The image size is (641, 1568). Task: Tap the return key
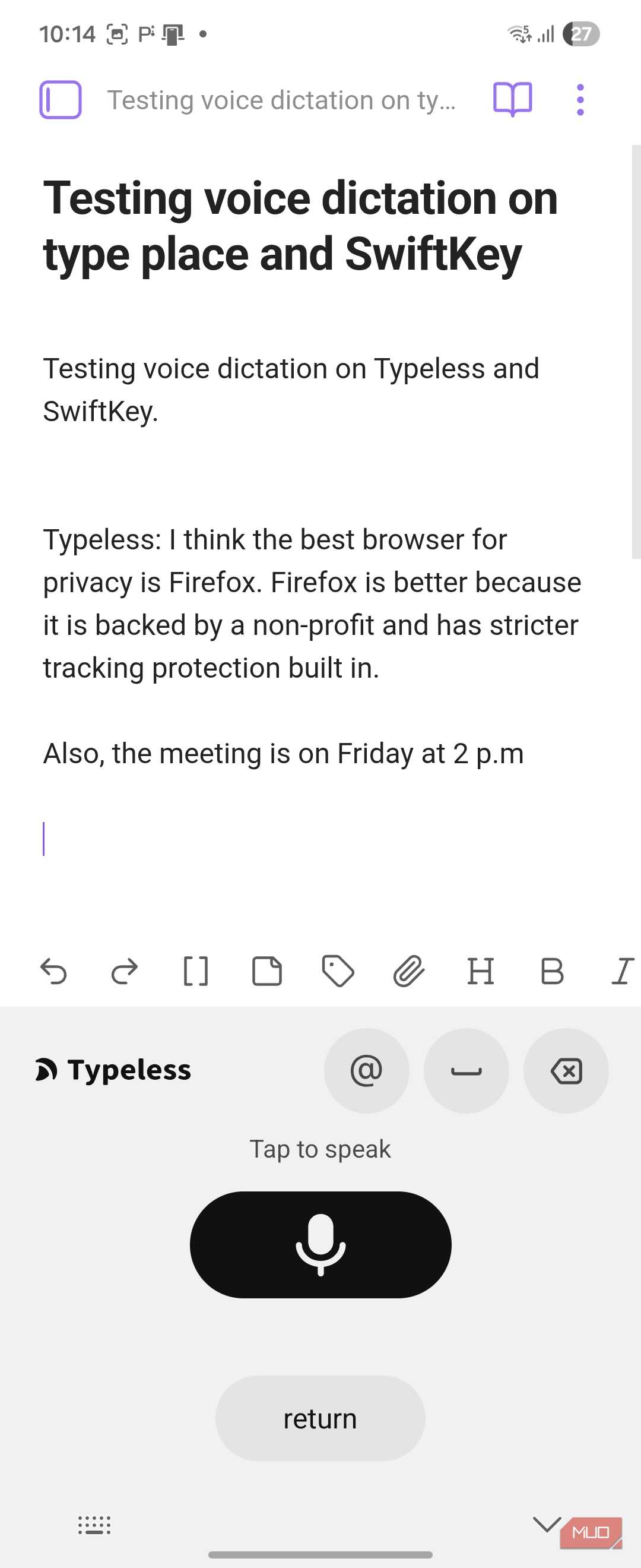click(320, 1418)
